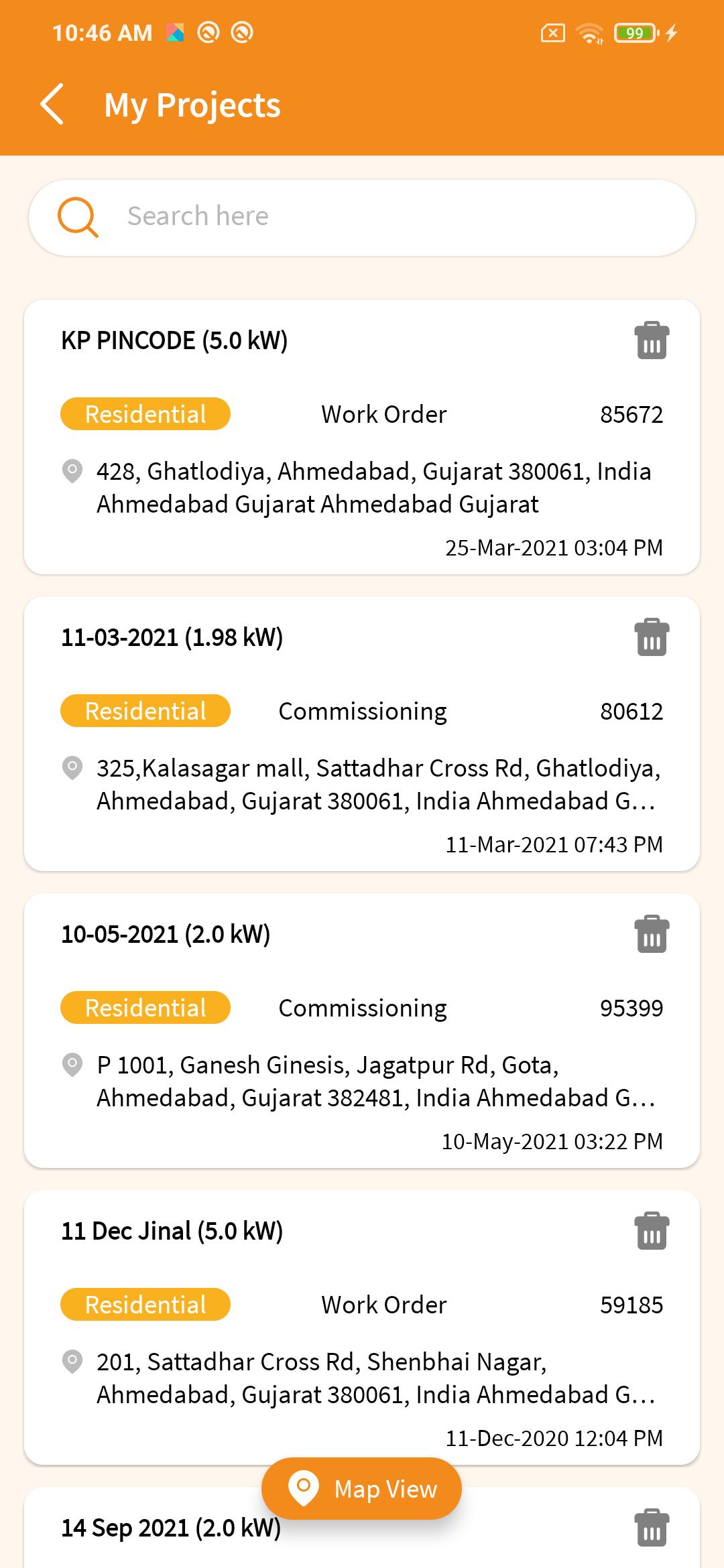Open the 10-05-2021 (2.0 kW) project
Viewport: 724px width, 1568px height.
click(x=362, y=1031)
